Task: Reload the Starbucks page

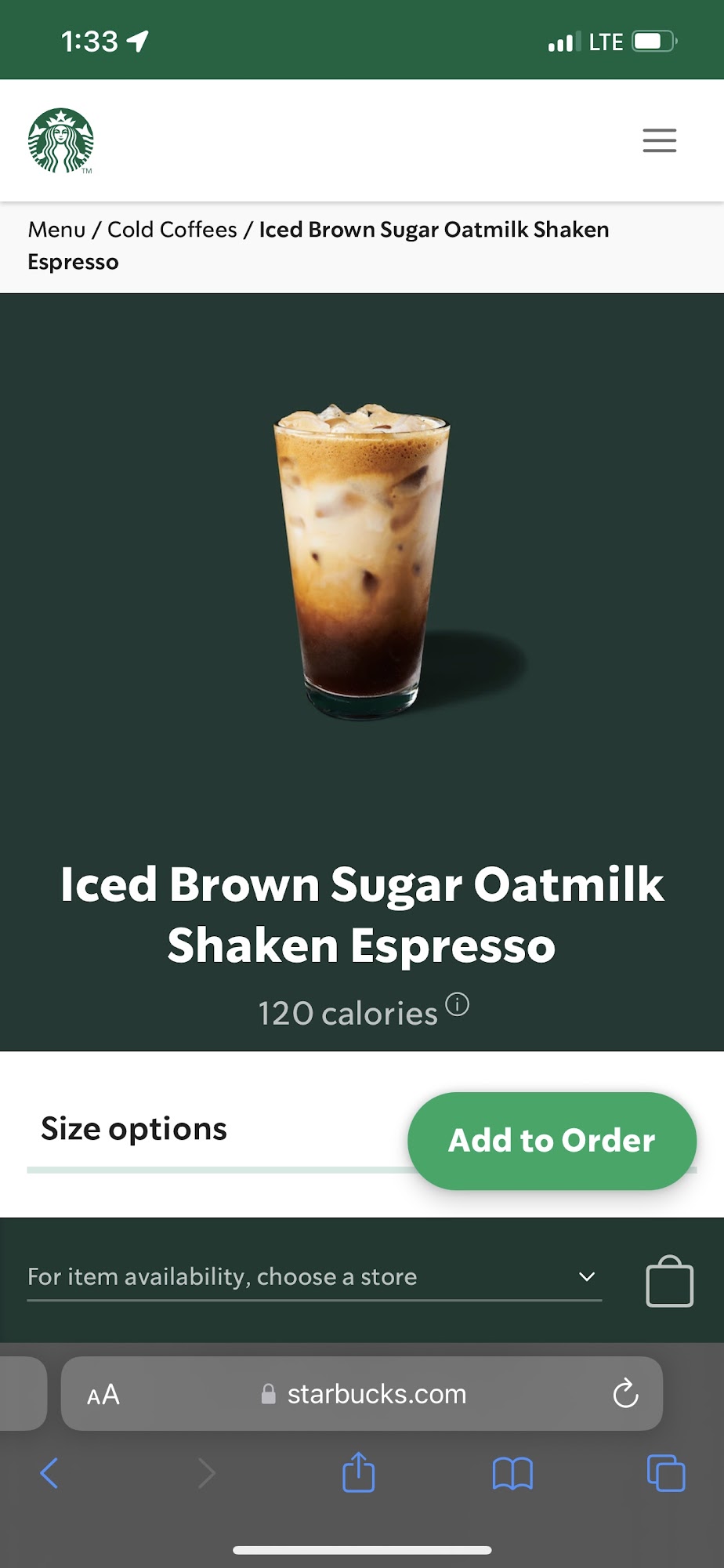Action: pyautogui.click(x=624, y=1394)
